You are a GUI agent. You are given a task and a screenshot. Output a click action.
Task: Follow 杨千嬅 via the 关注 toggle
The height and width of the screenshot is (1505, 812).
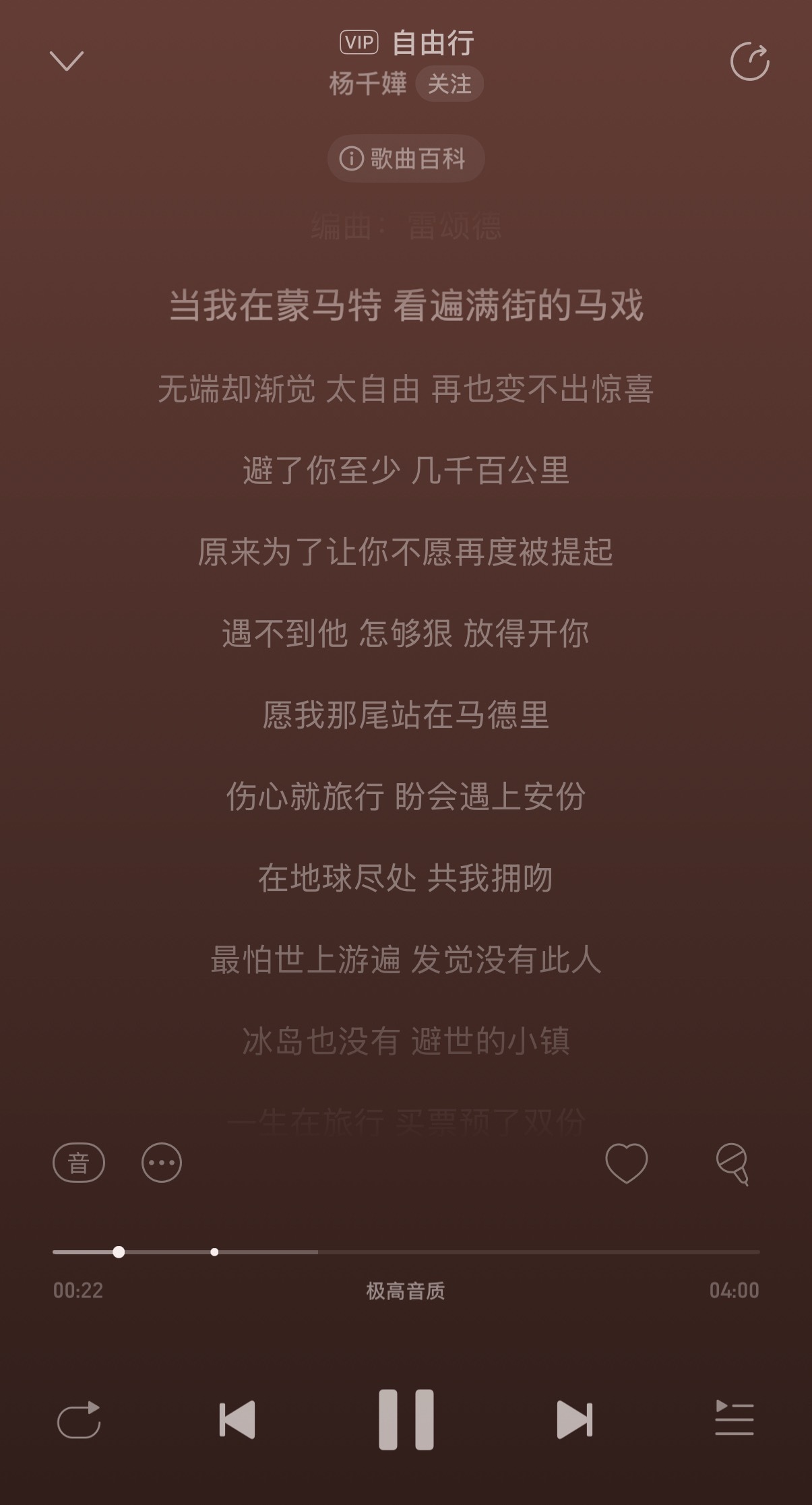click(x=450, y=84)
